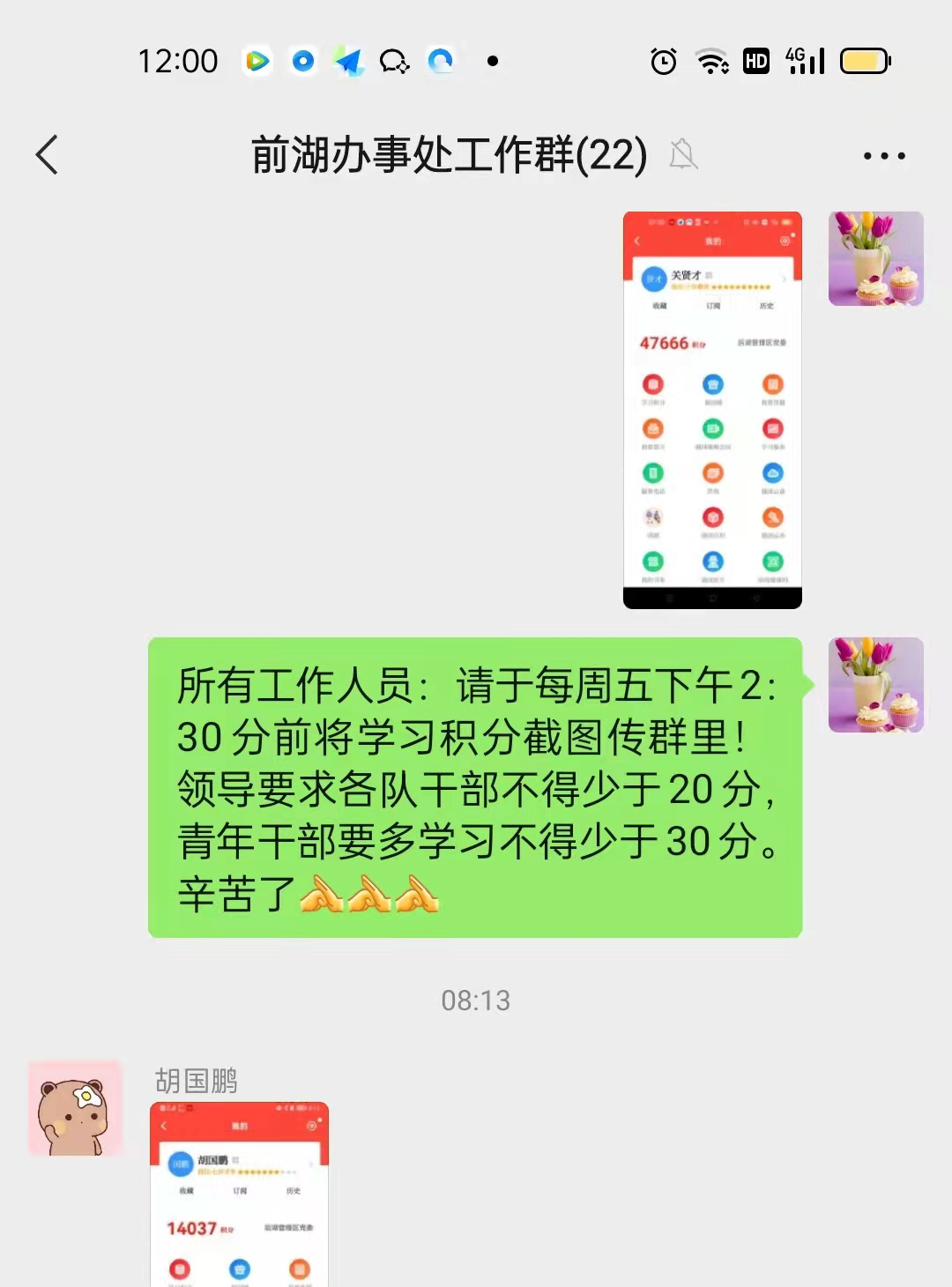Screen dimensions: 952x1287
Task: Open the sender's flower avatar beside green message
Action: click(875, 685)
